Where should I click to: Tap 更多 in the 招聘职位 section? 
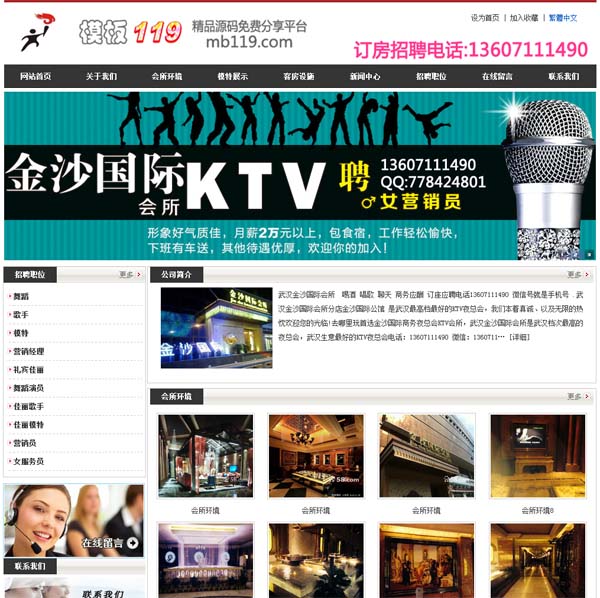coord(127,274)
